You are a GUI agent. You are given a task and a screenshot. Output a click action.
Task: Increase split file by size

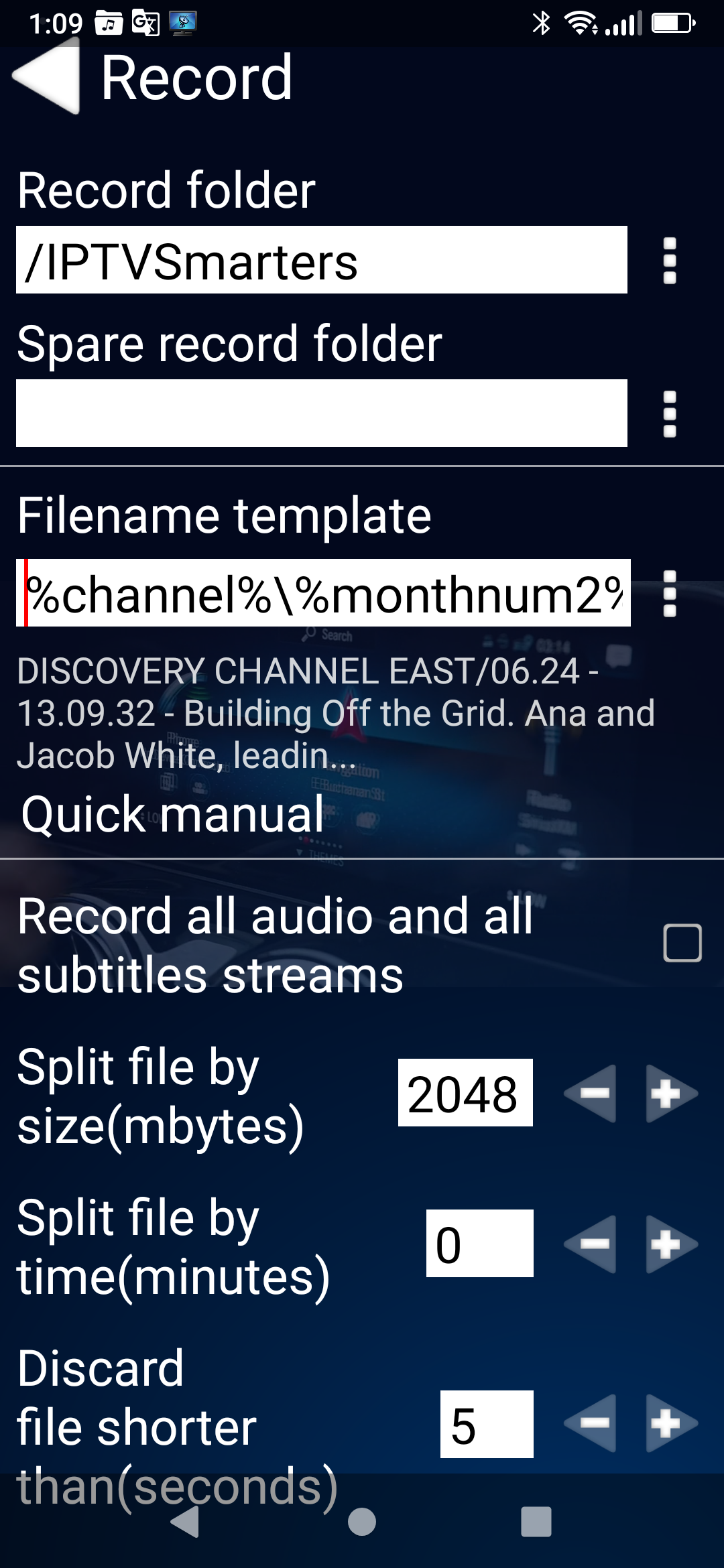(670, 1094)
